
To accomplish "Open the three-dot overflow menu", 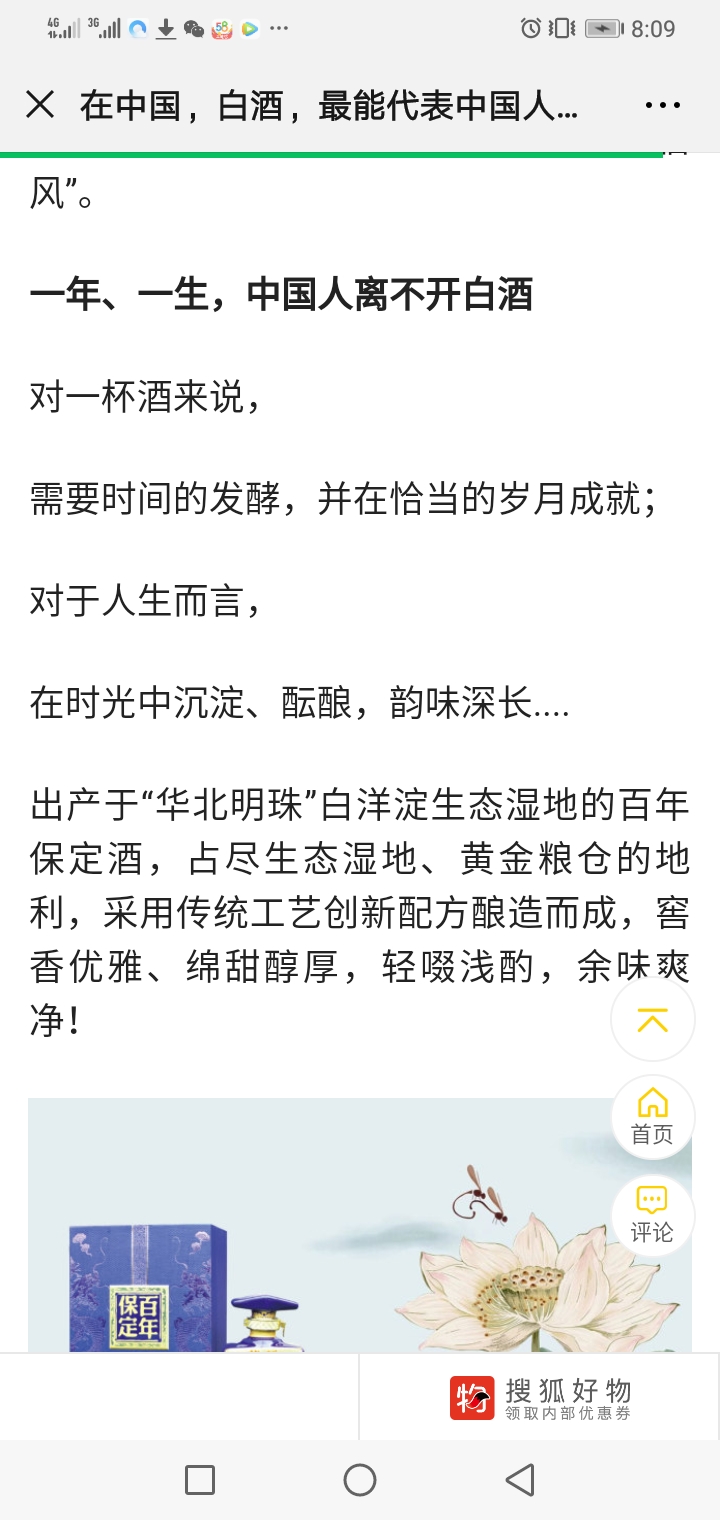I will pos(662,104).
